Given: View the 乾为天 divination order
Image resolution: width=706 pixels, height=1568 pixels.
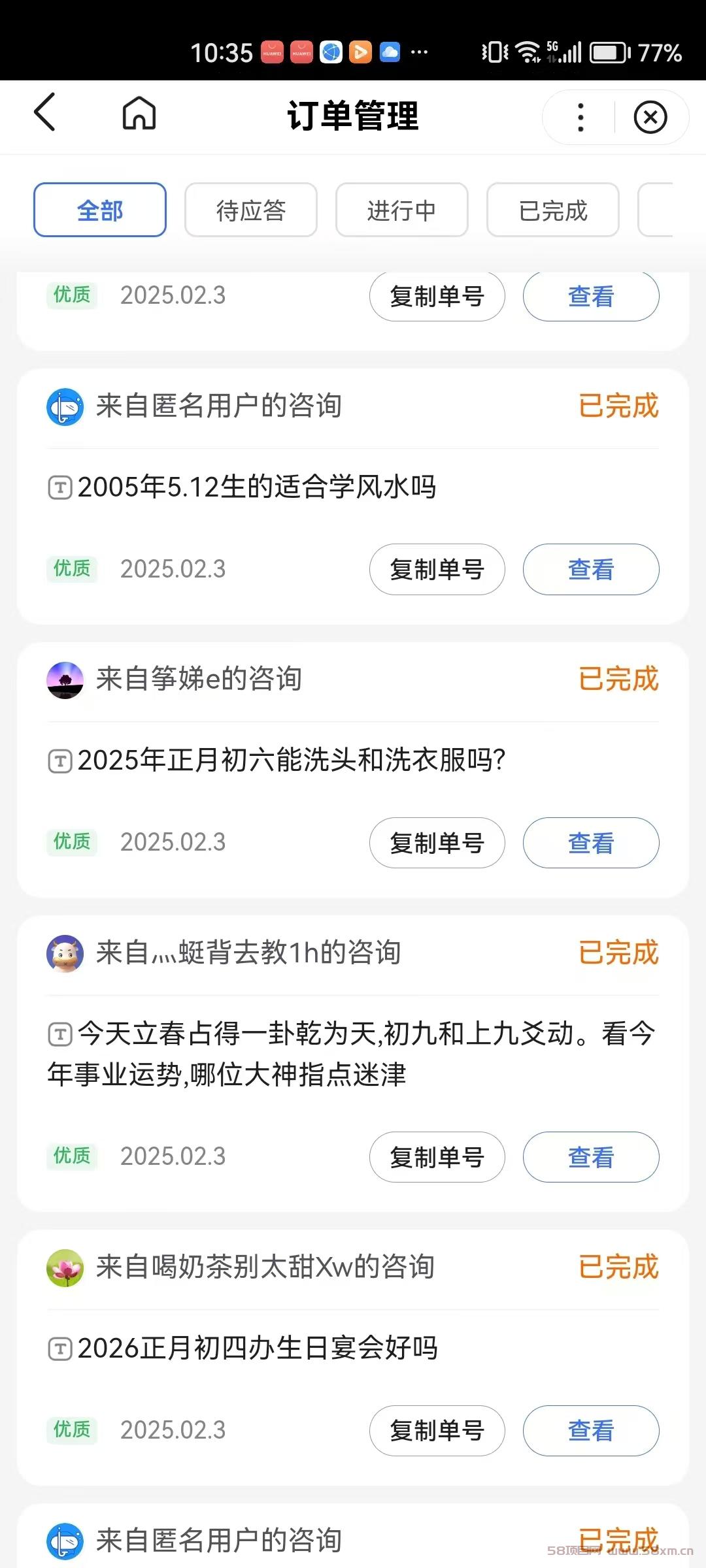Looking at the screenshot, I should point(591,1157).
